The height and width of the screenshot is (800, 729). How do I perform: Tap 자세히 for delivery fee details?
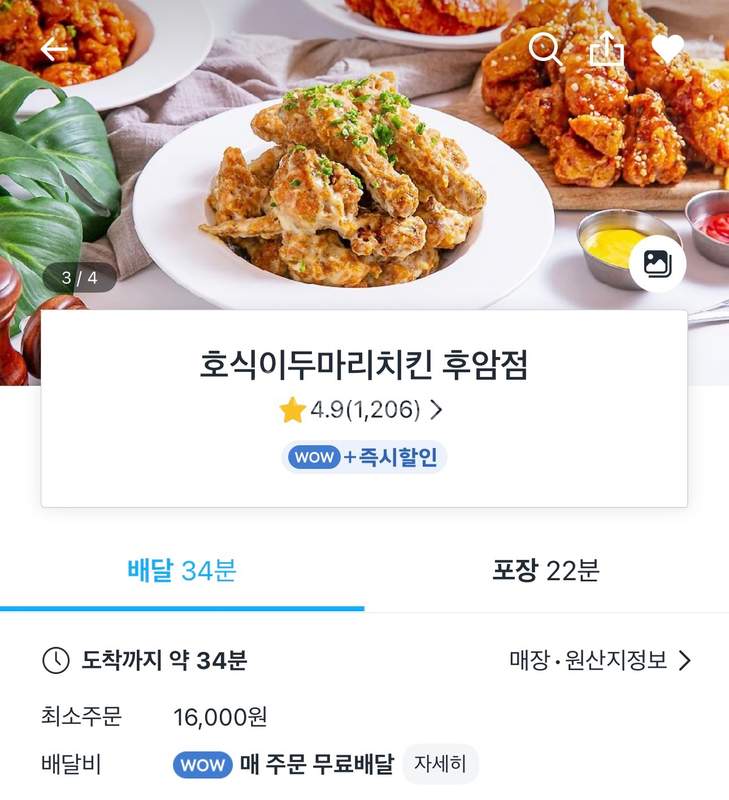(440, 765)
